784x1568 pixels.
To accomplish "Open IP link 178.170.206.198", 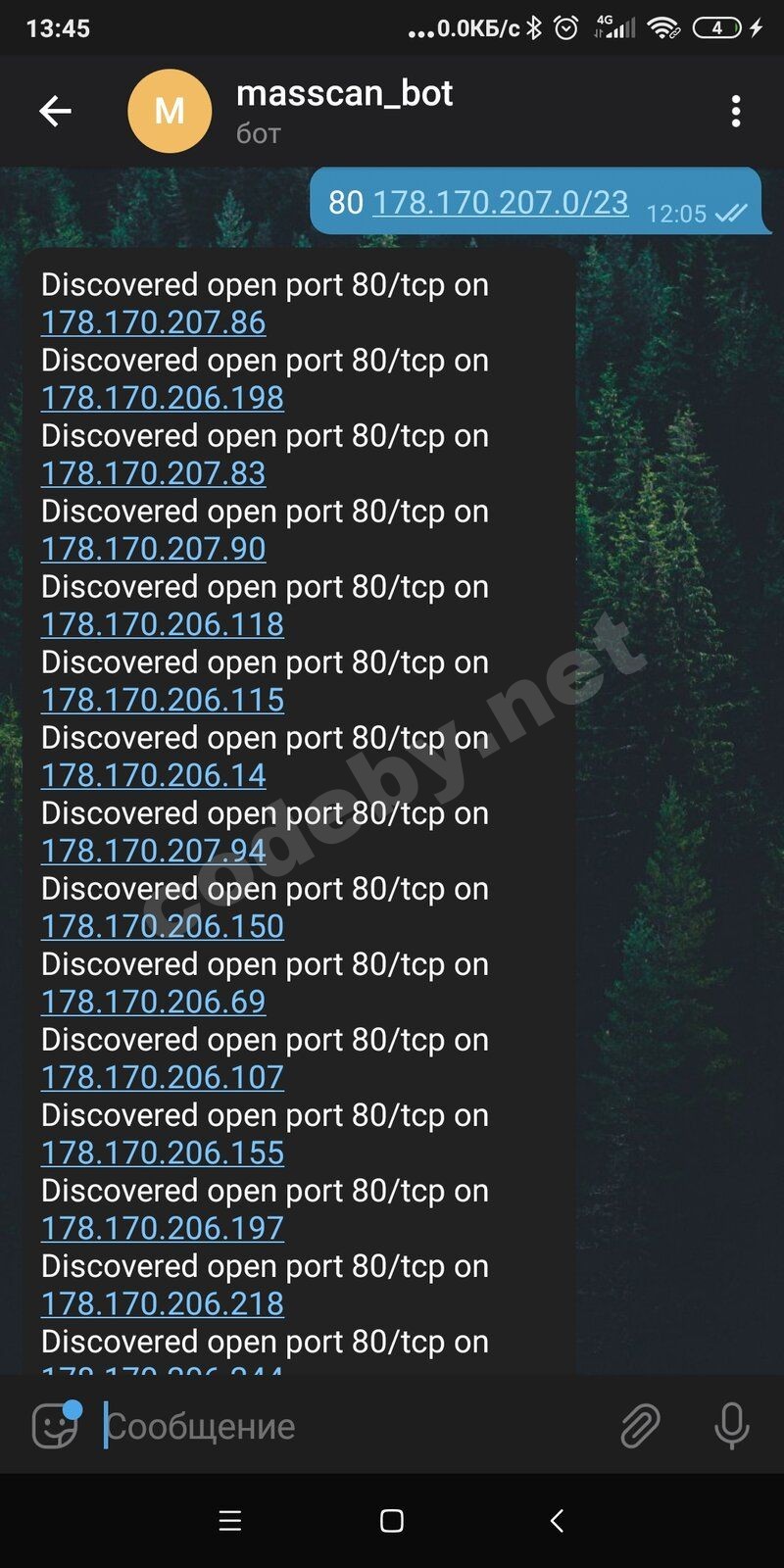I will click(163, 398).
